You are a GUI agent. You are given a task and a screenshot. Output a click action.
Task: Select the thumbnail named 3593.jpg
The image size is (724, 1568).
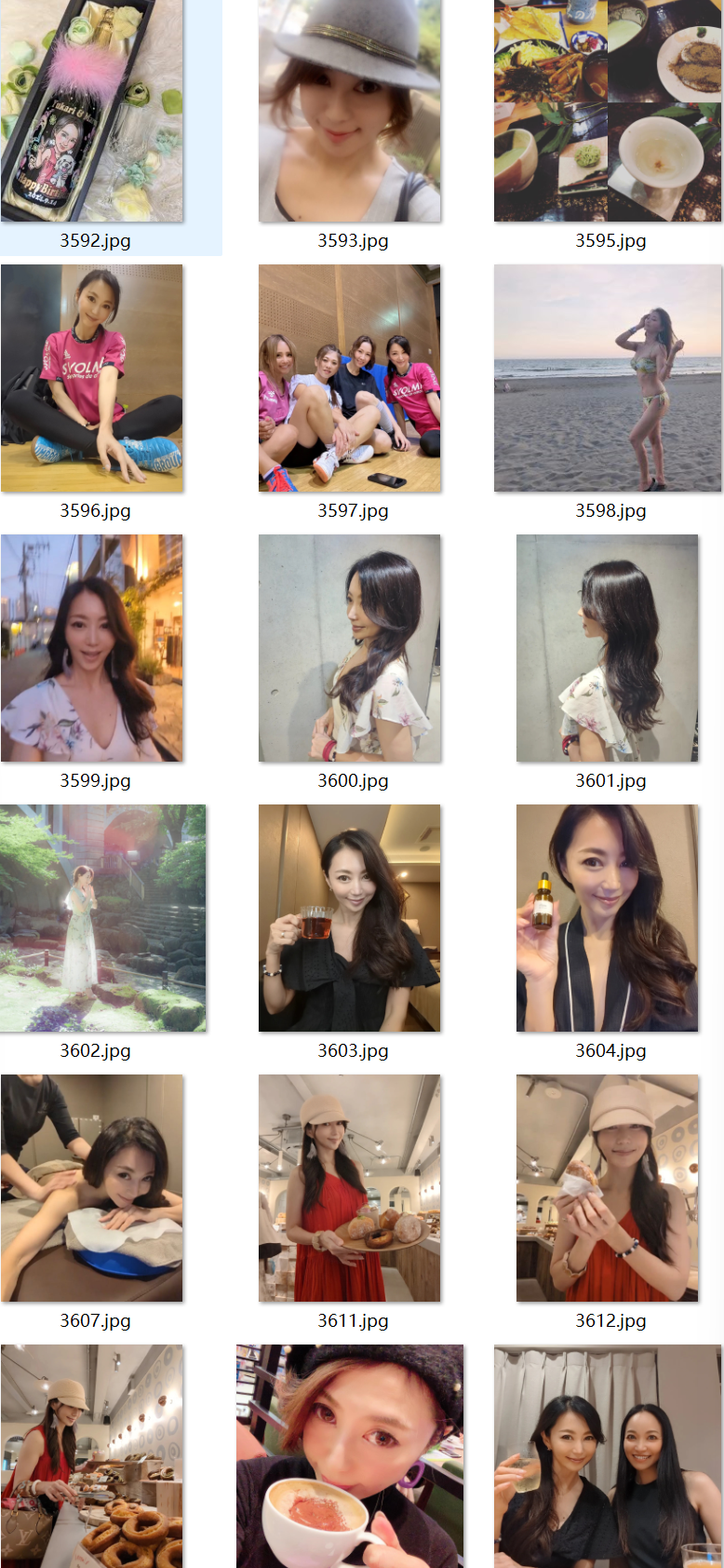click(349, 111)
